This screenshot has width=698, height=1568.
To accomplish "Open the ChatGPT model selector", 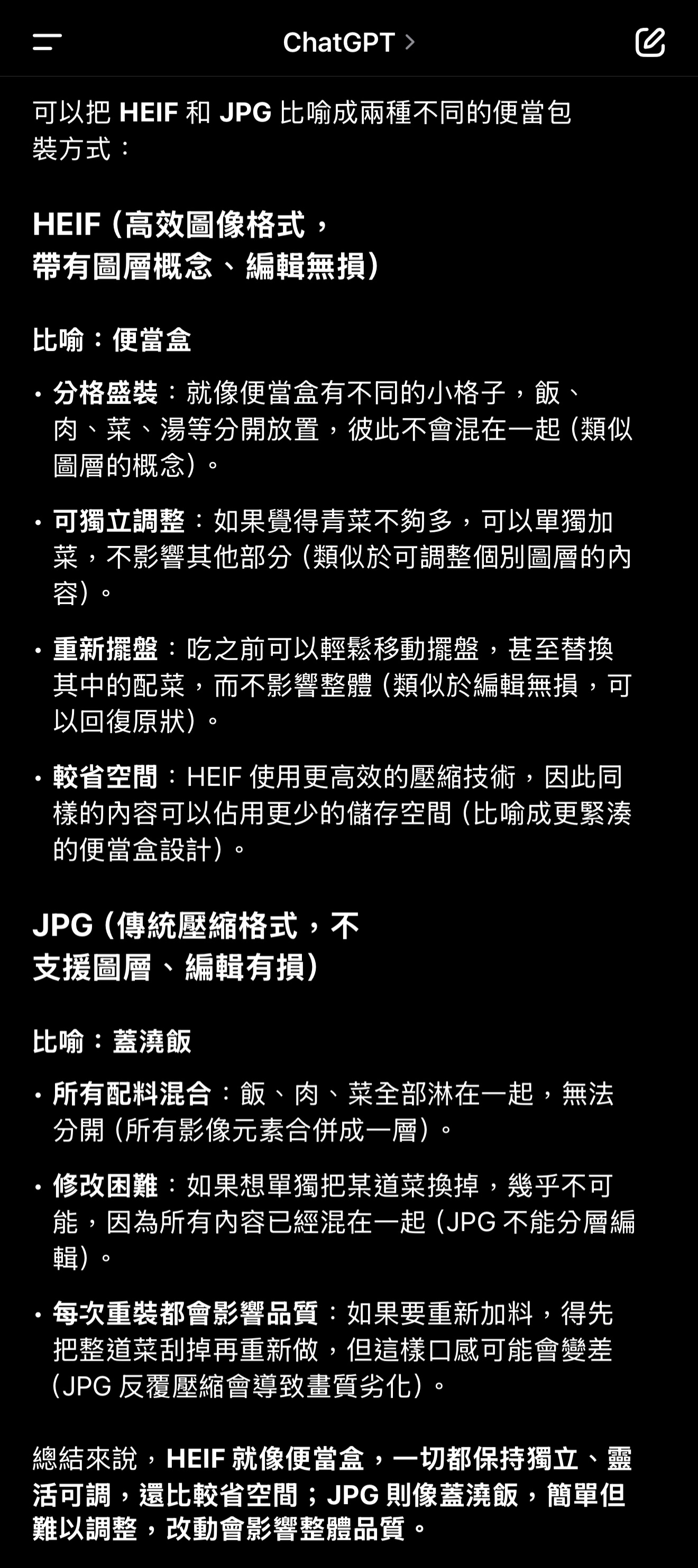I will pyautogui.click(x=349, y=42).
